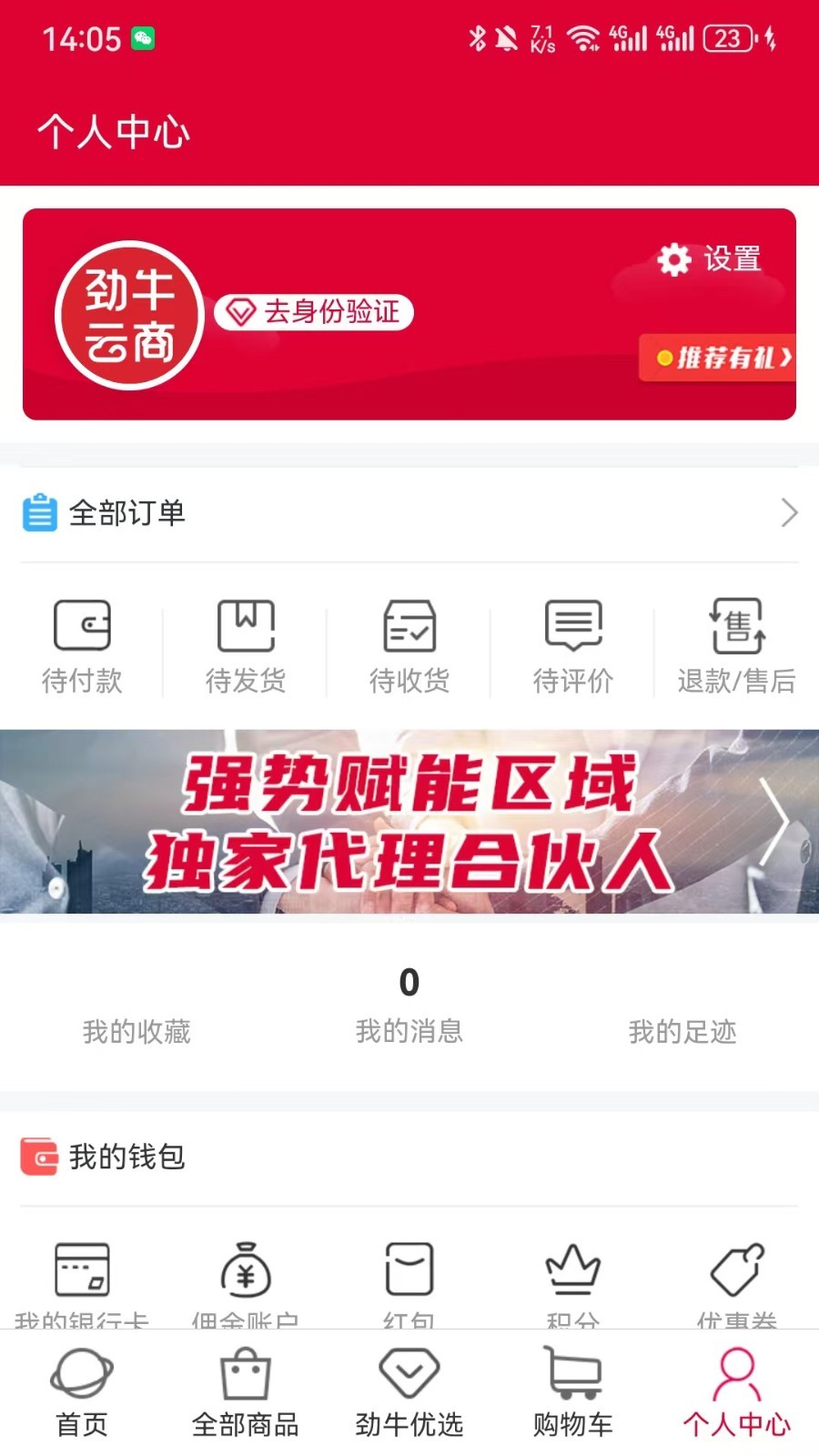Advance the banner with the right arrow
Viewport: 819px width, 1456px height.
pos(775,822)
